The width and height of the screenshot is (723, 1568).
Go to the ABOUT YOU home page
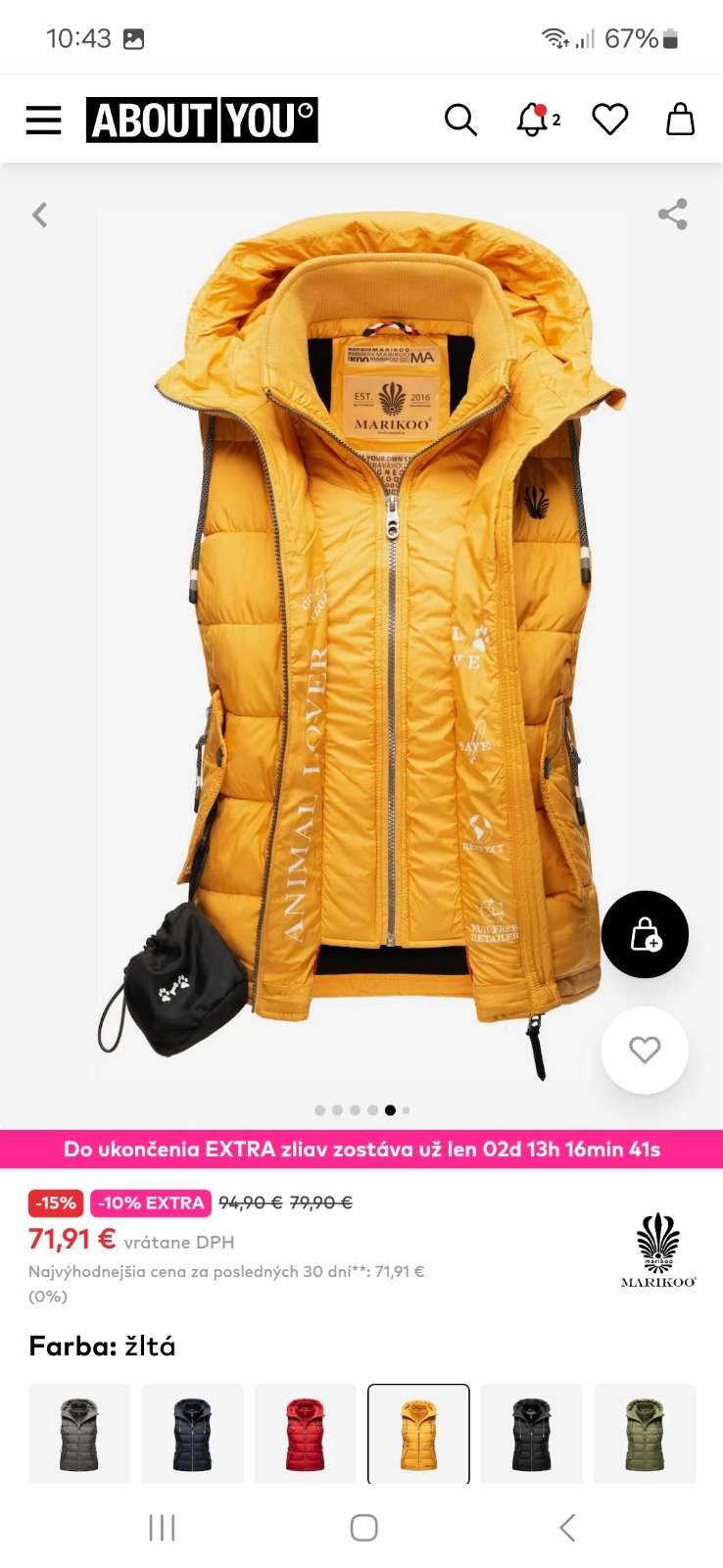click(x=202, y=121)
